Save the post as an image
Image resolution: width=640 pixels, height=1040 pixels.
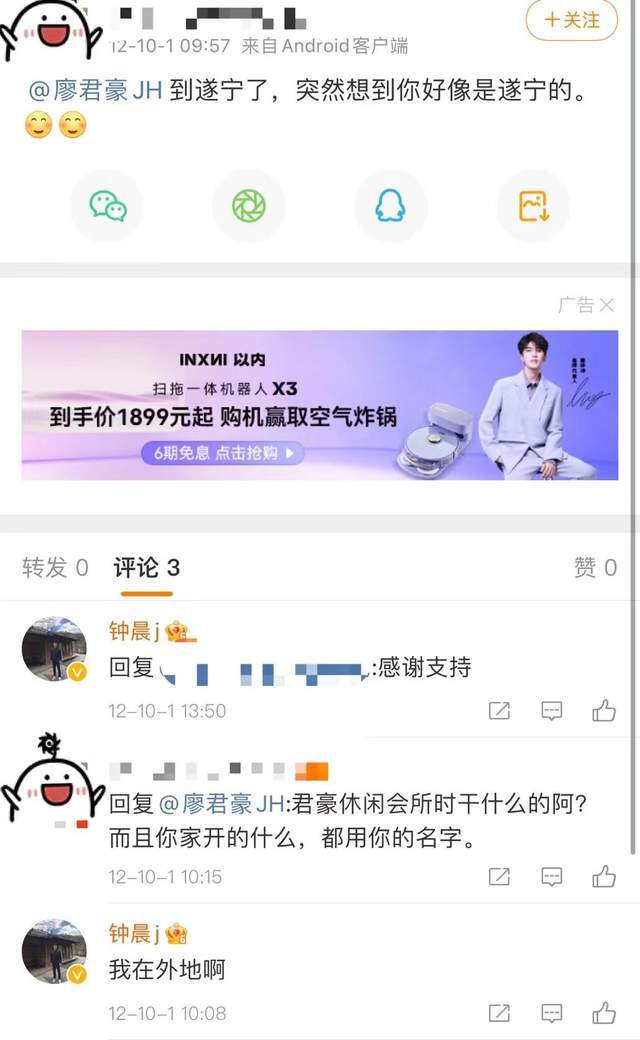533,205
